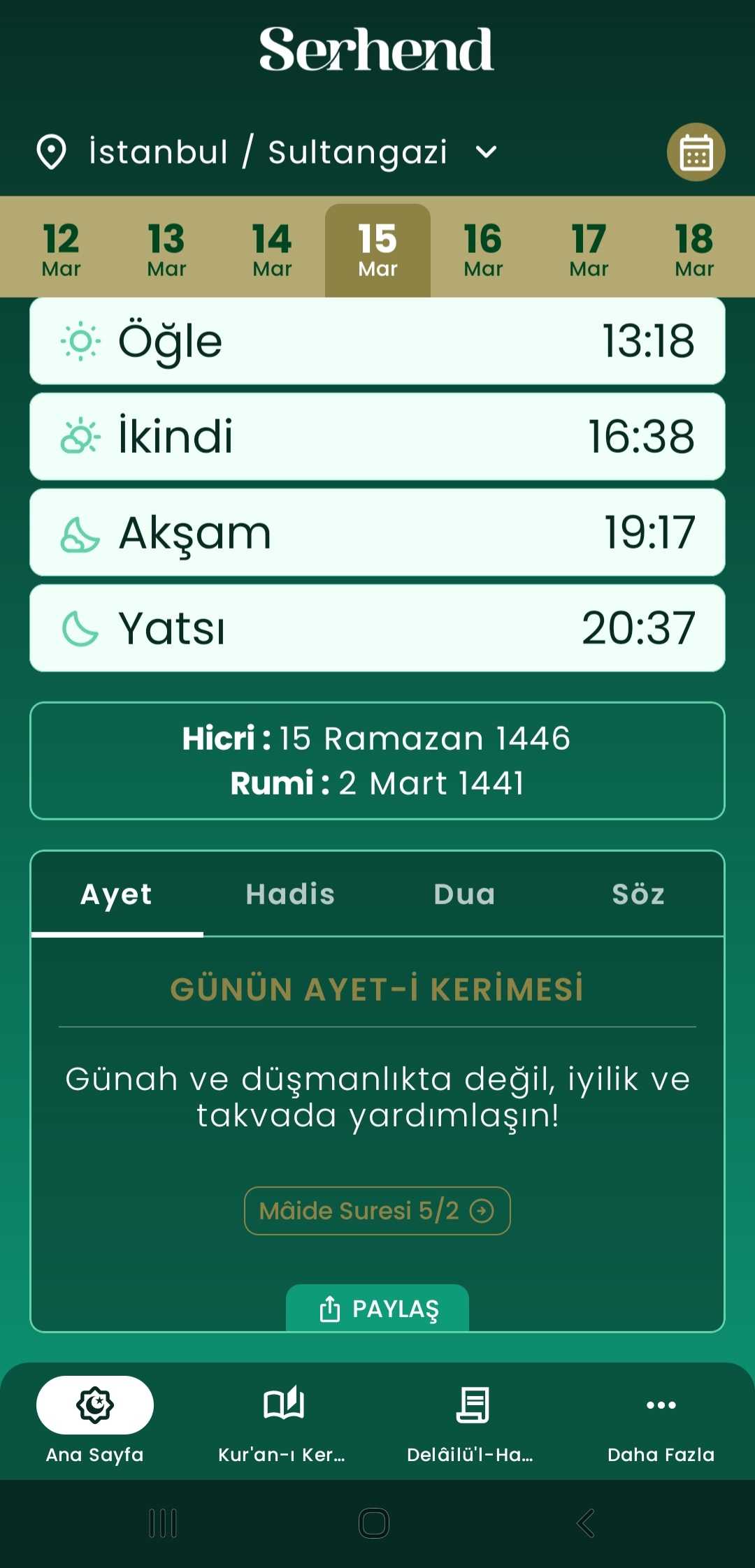Select date 16 Mar
Image resolution: width=755 pixels, height=1568 pixels.
pyautogui.click(x=483, y=249)
